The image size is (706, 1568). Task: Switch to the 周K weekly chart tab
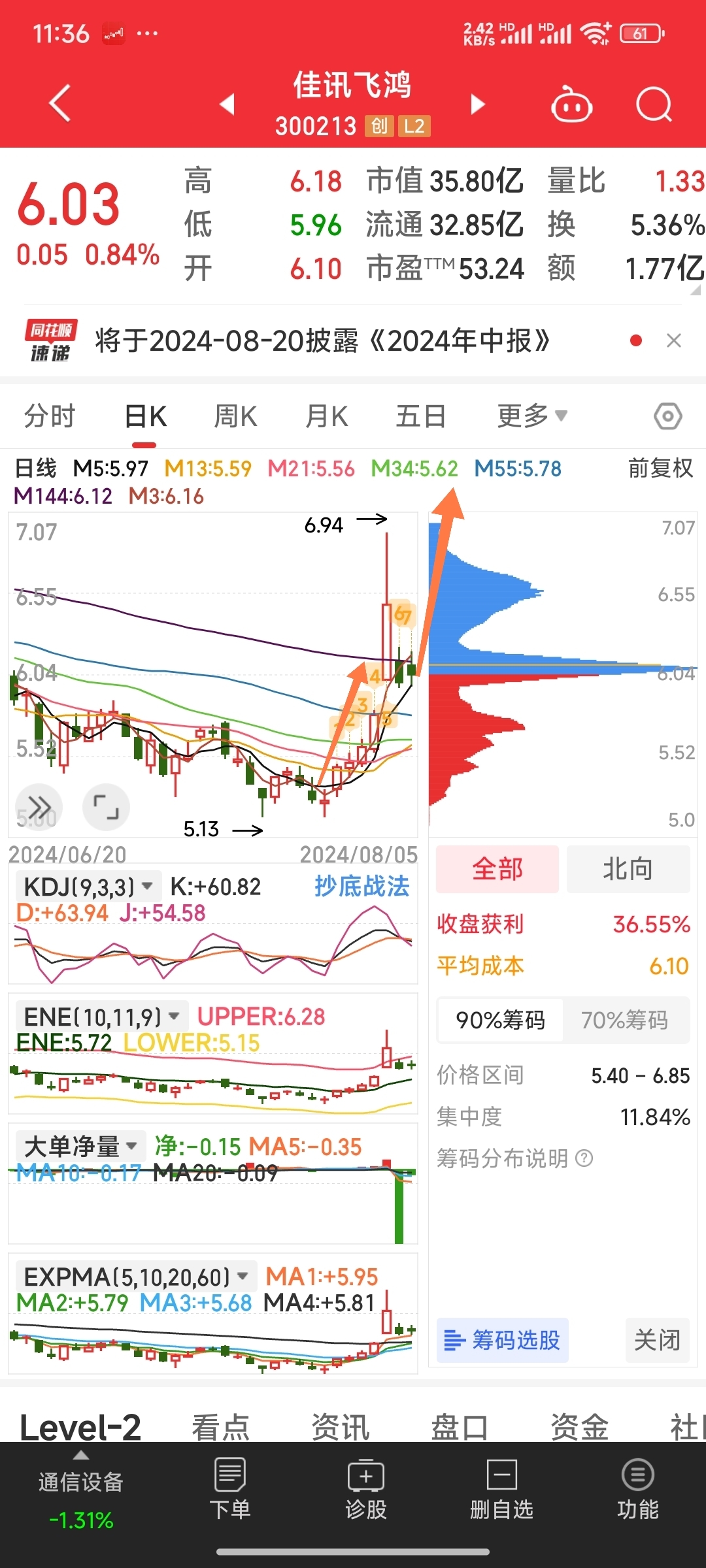235,416
